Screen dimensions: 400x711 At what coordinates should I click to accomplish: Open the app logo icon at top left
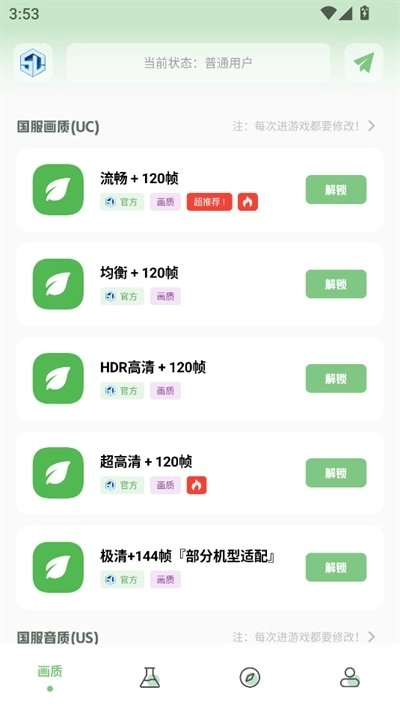(x=33, y=63)
